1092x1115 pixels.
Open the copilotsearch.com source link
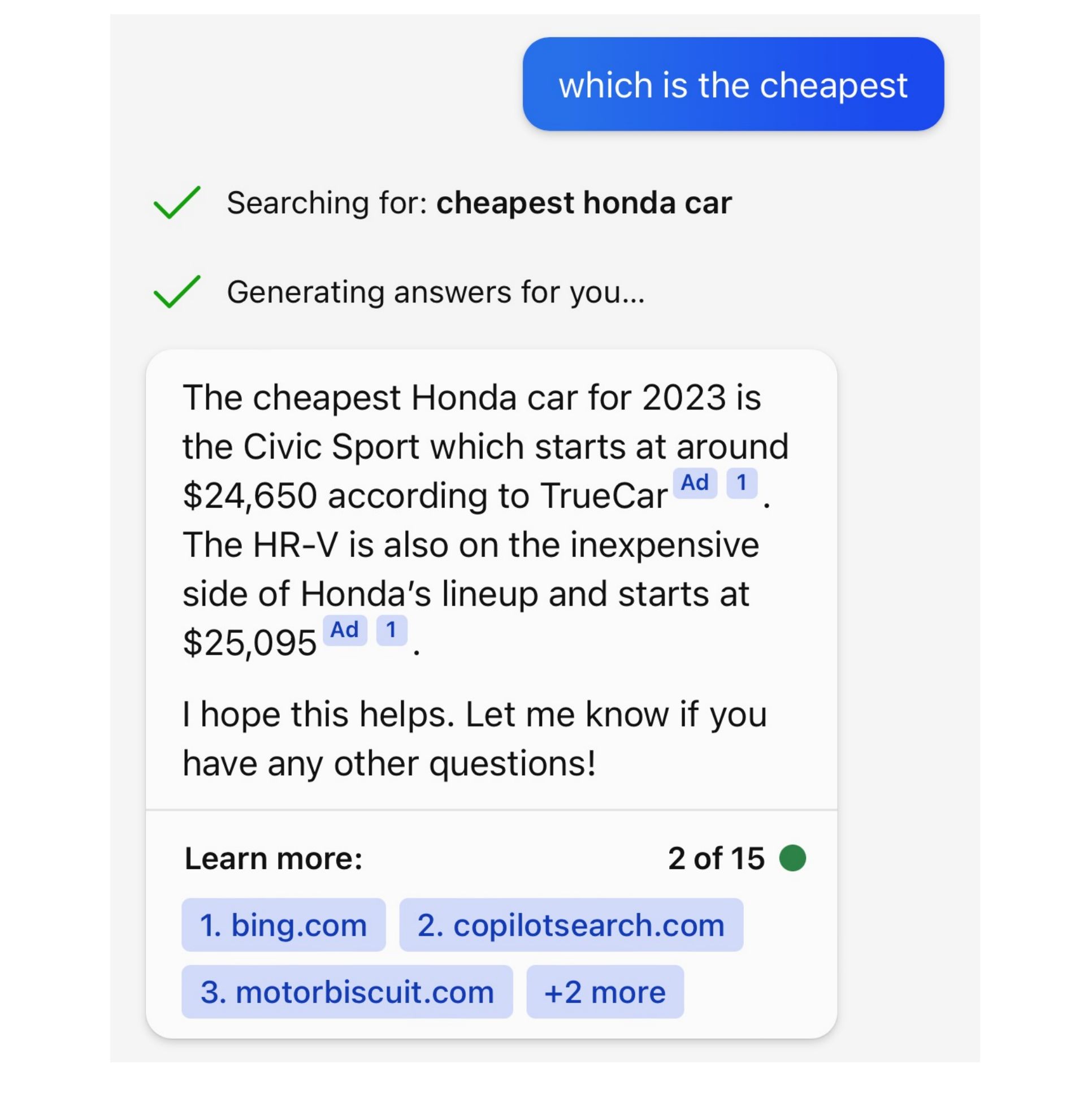coord(571,924)
